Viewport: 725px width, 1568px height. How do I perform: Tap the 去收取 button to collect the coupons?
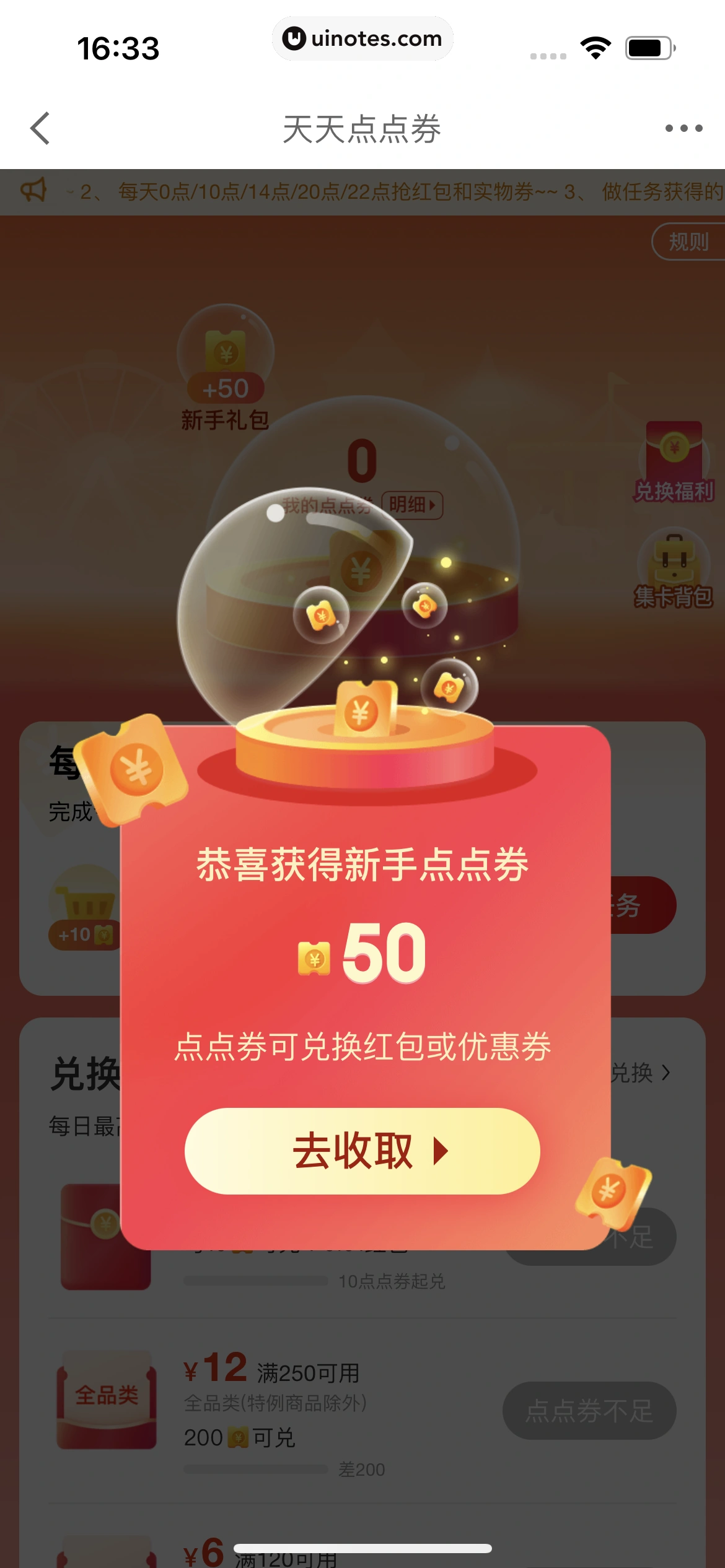pyautogui.click(x=362, y=1151)
